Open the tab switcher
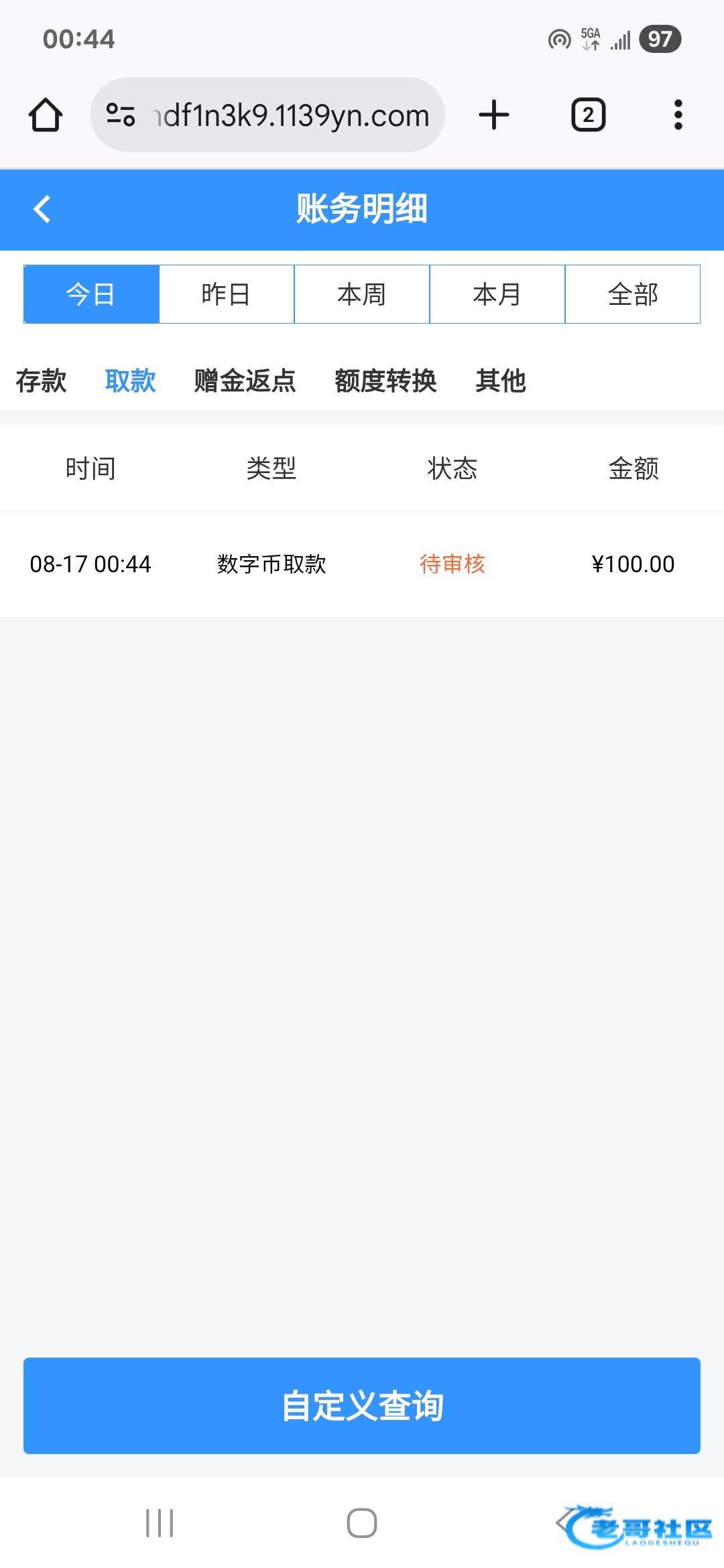 click(x=588, y=115)
